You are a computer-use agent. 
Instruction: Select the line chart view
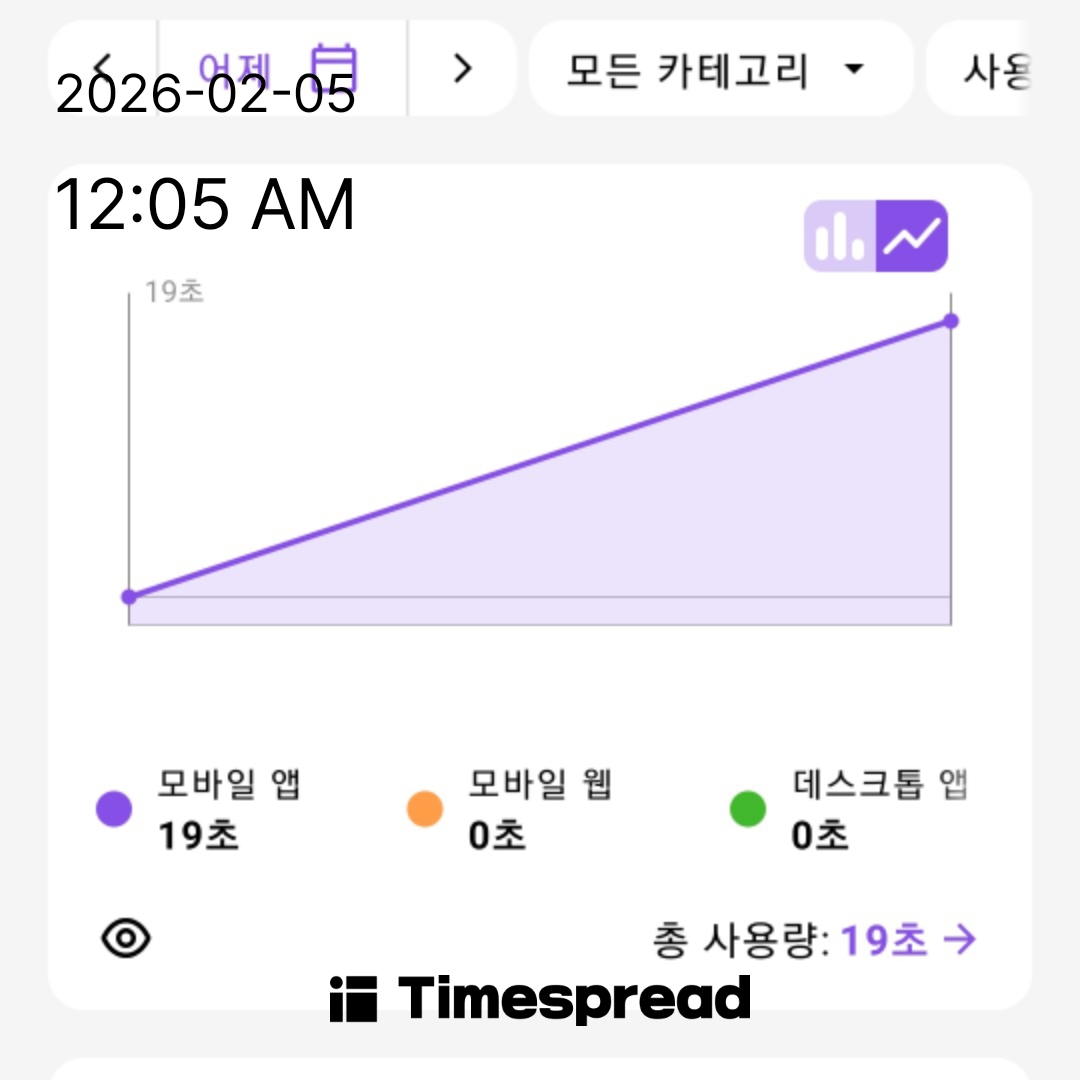912,236
